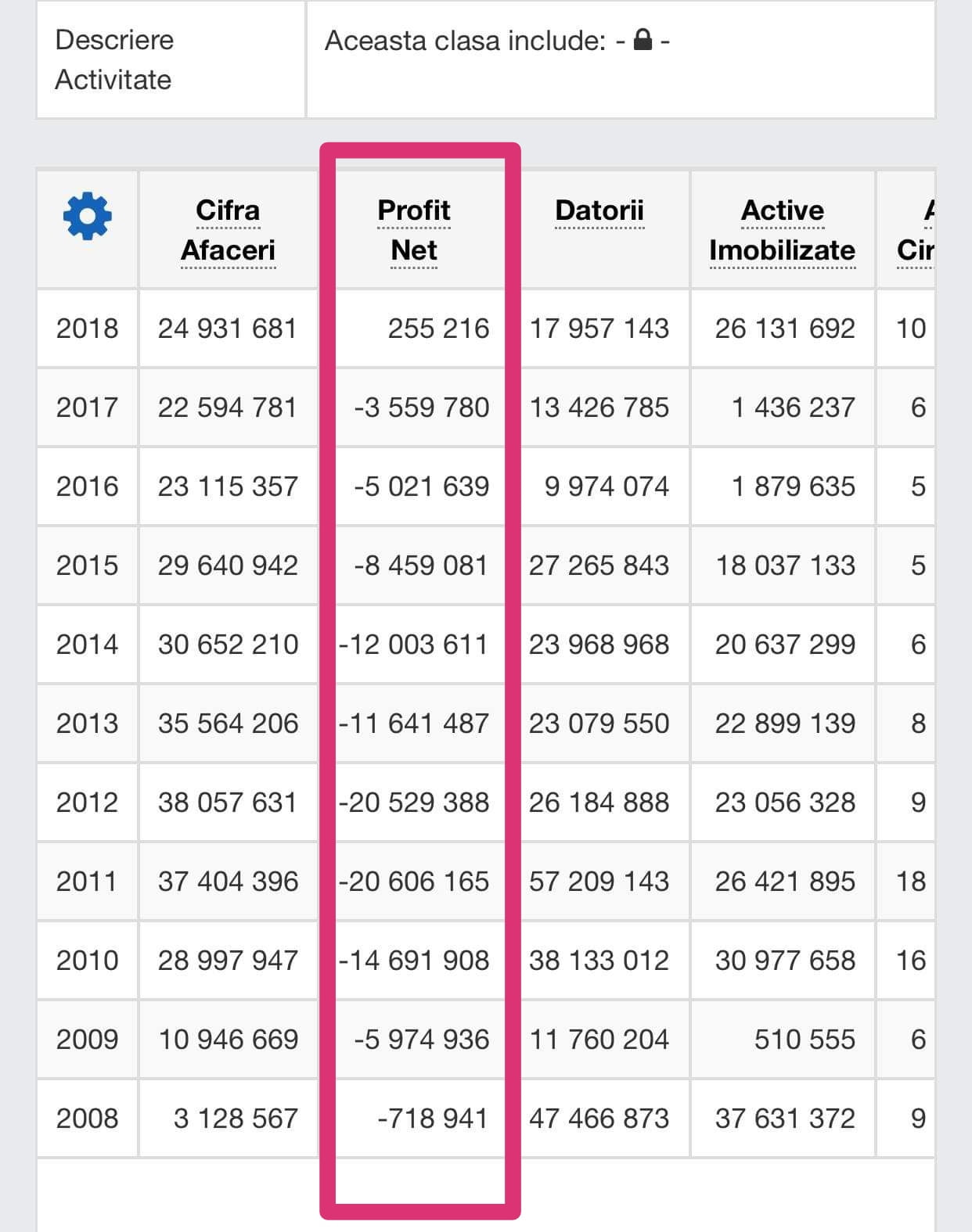This screenshot has width=972, height=1232.
Task: Open the table settings gear icon
Action: tap(87, 215)
